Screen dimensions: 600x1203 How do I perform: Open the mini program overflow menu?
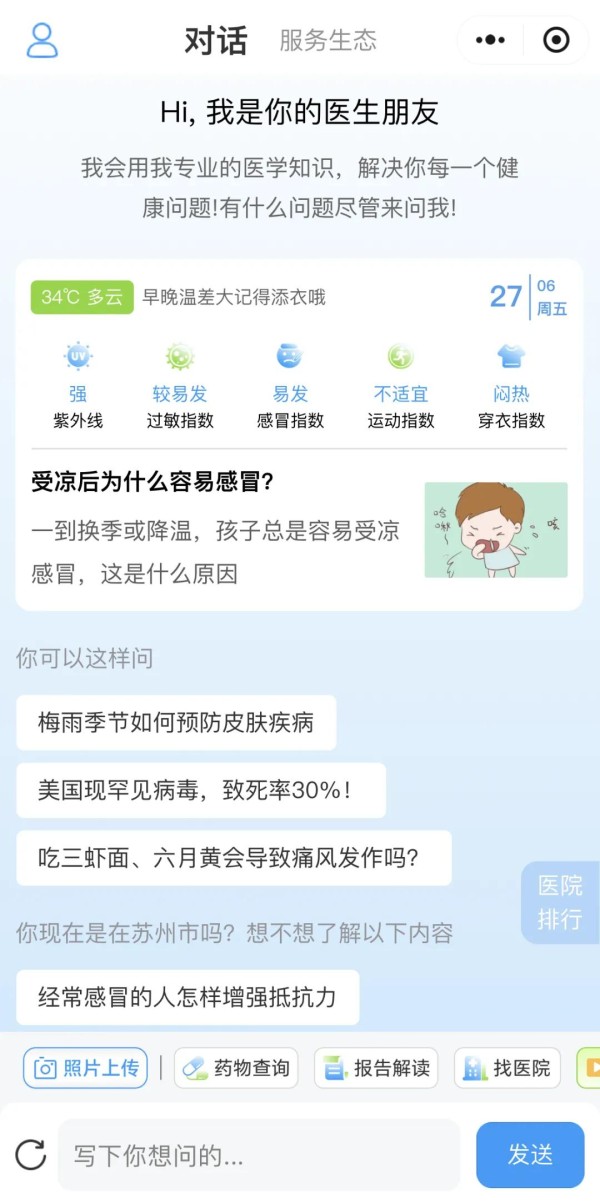pos(490,40)
